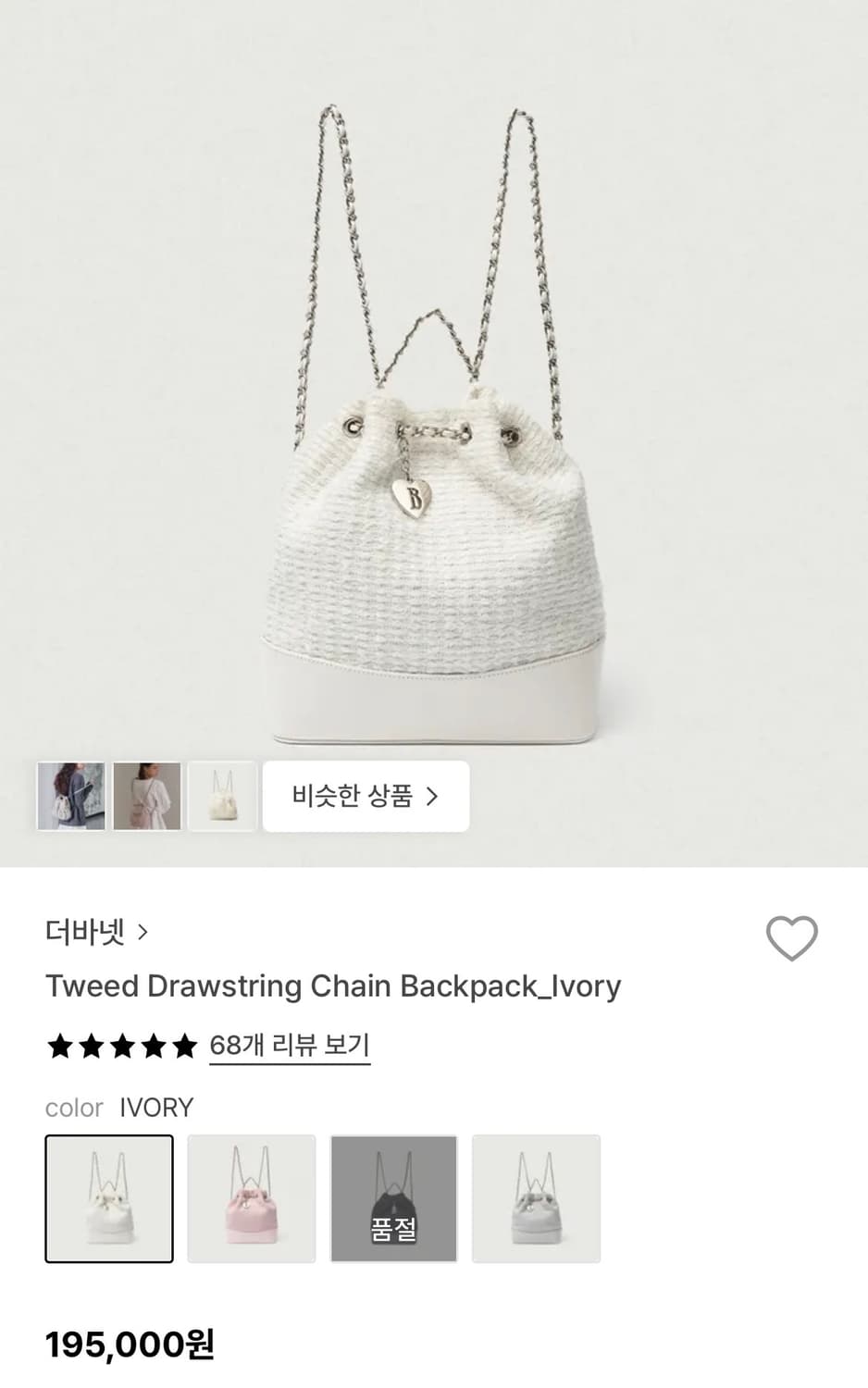Screen dimensions: 868x1388
Task: Click the 195,000원 price text
Action: pos(129,1346)
